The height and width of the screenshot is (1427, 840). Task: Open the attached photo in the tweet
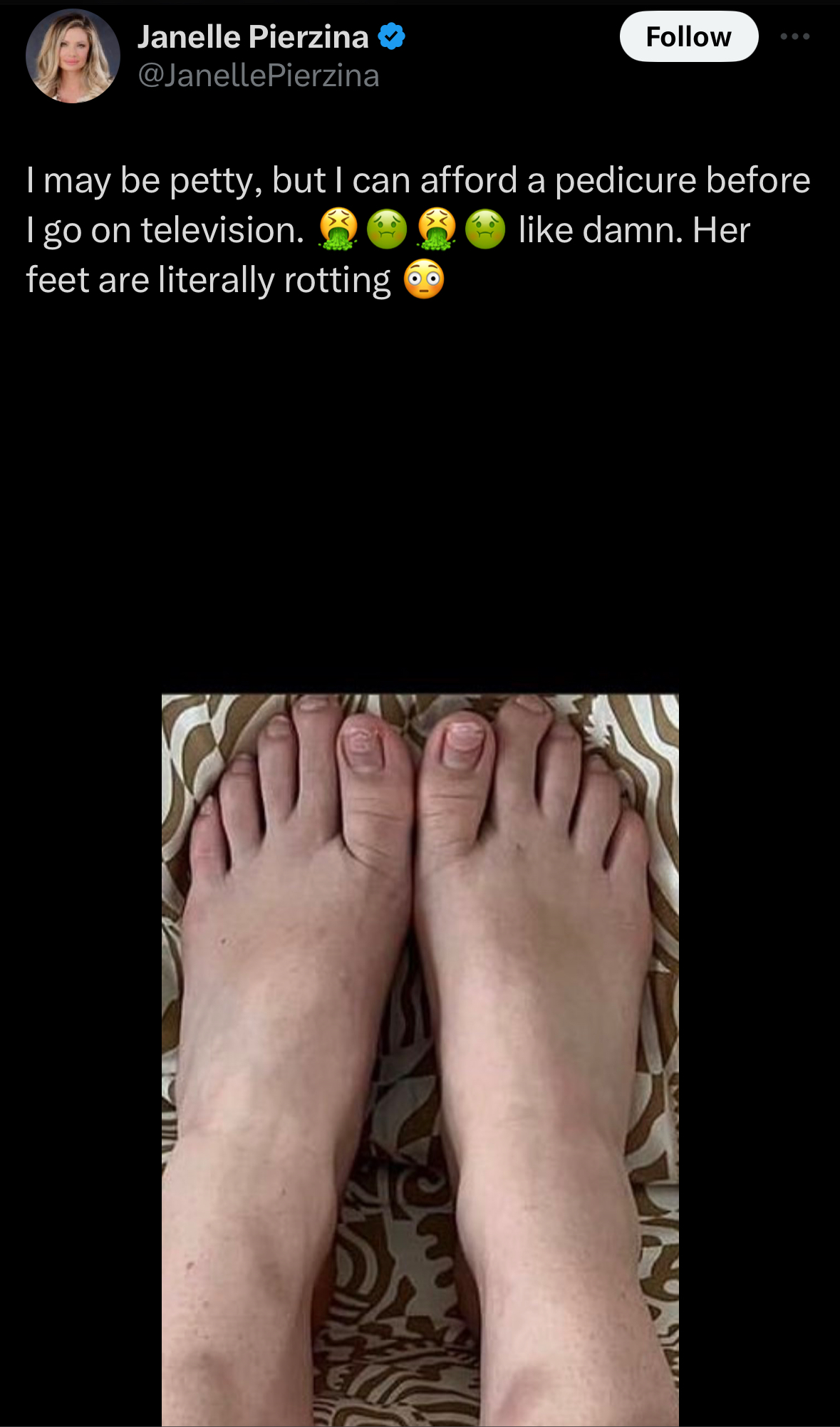coord(420,1059)
